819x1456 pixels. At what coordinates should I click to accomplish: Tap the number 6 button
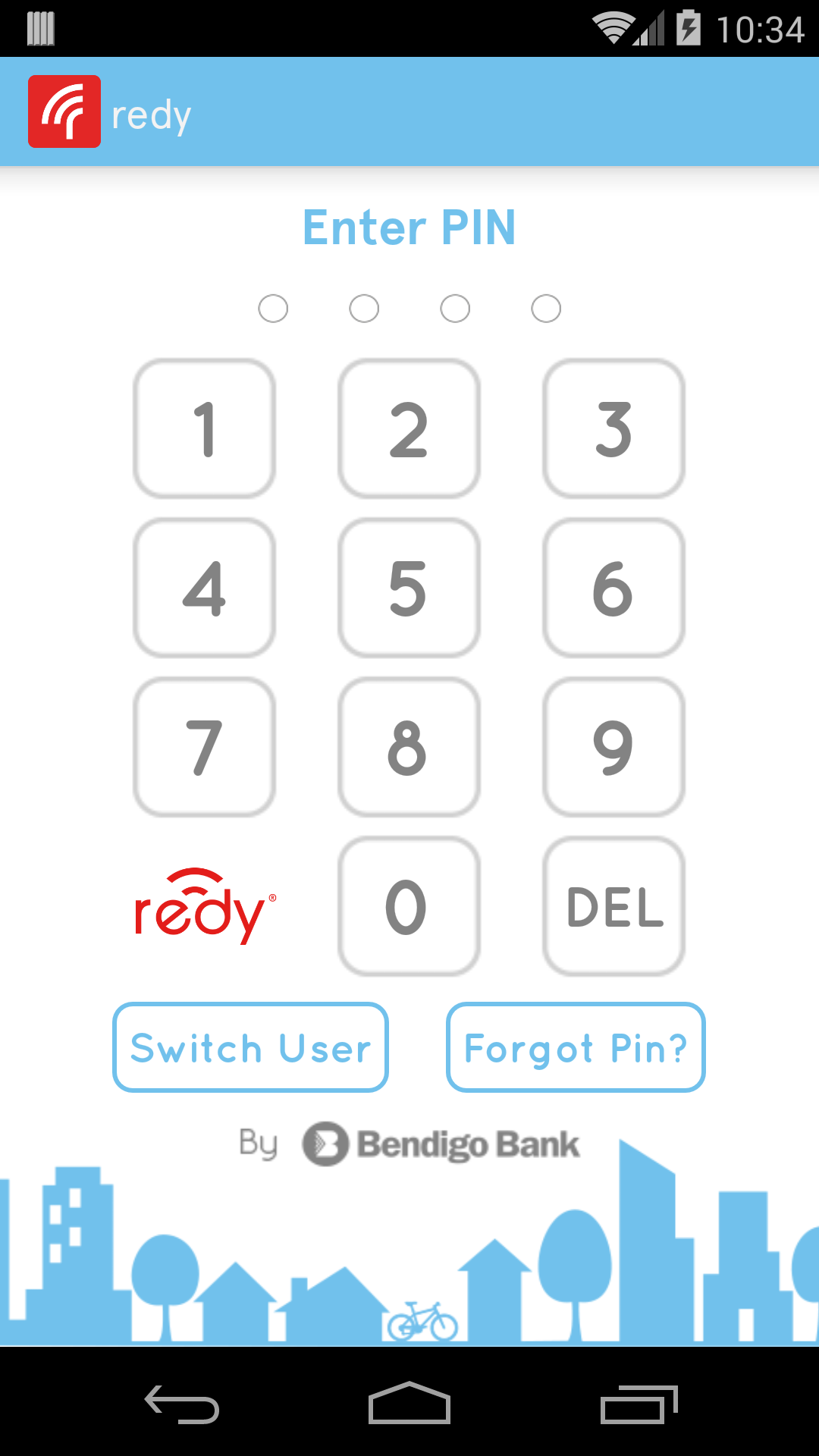point(613,588)
